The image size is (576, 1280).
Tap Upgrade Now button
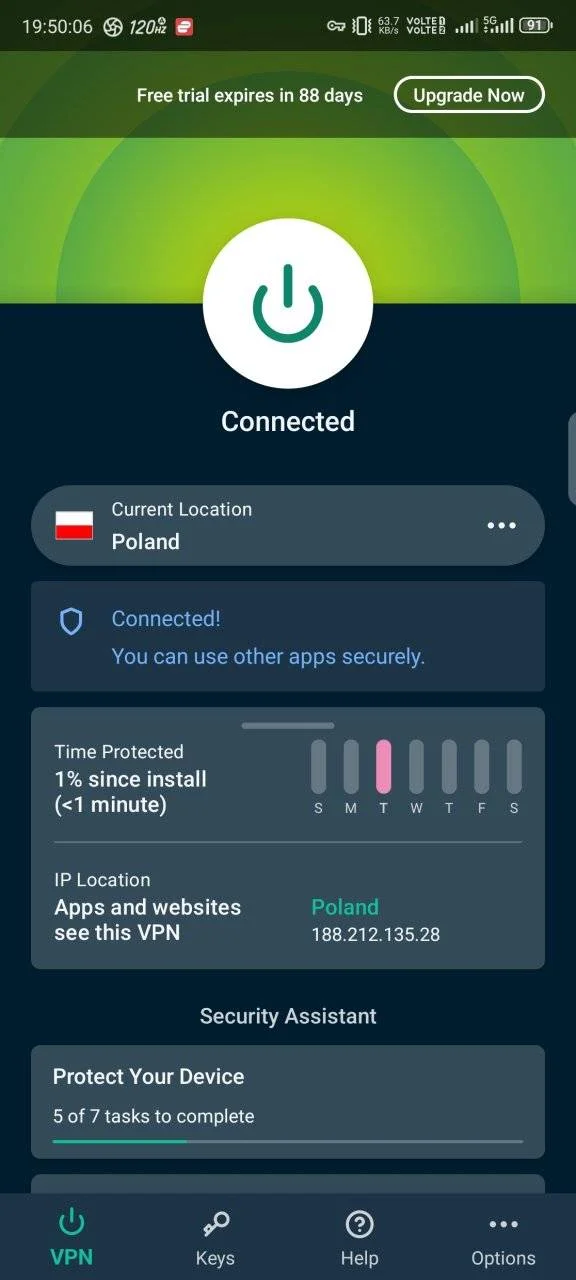pyautogui.click(x=469, y=96)
